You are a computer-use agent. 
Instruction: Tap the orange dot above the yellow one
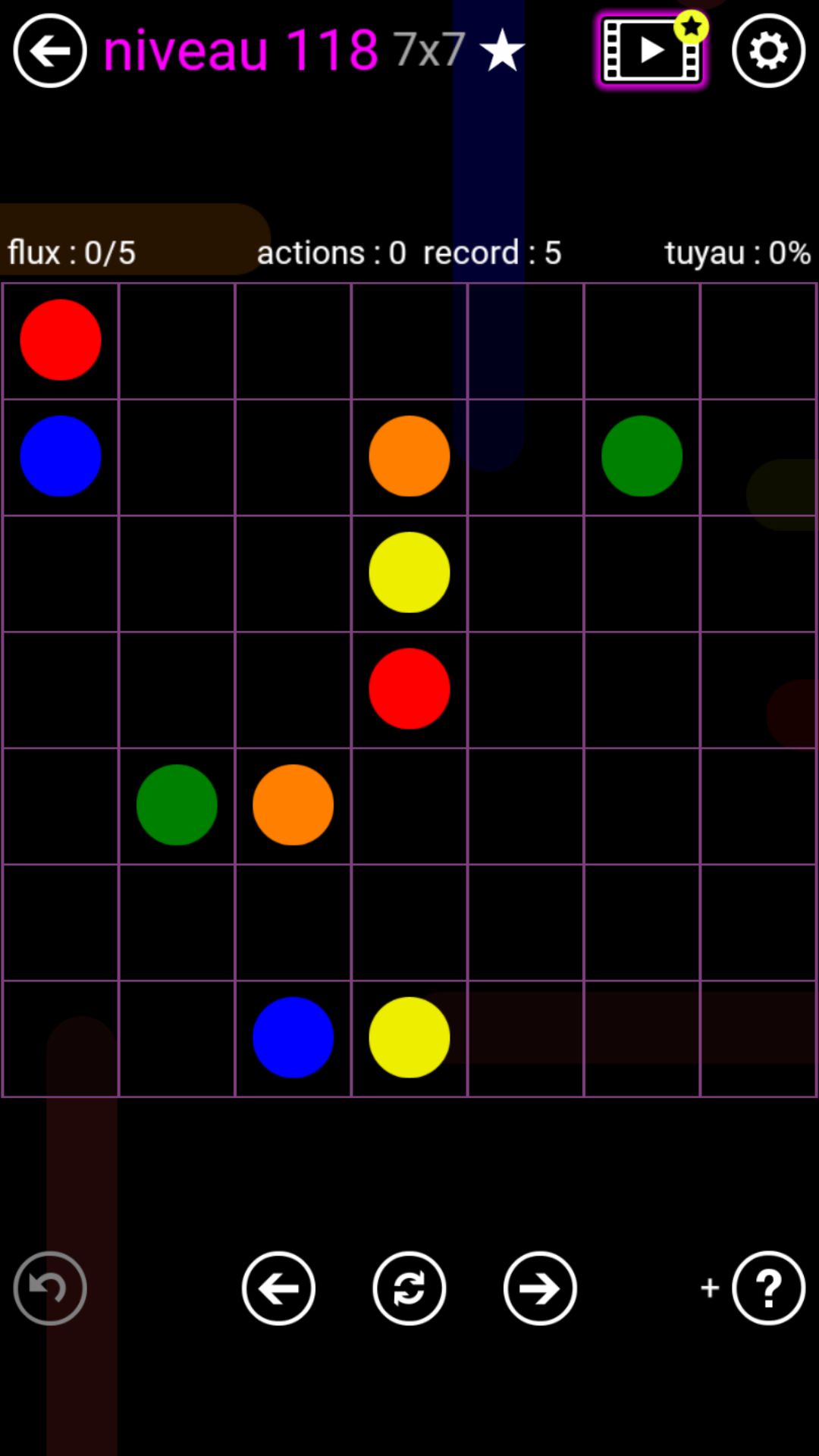pos(409,456)
